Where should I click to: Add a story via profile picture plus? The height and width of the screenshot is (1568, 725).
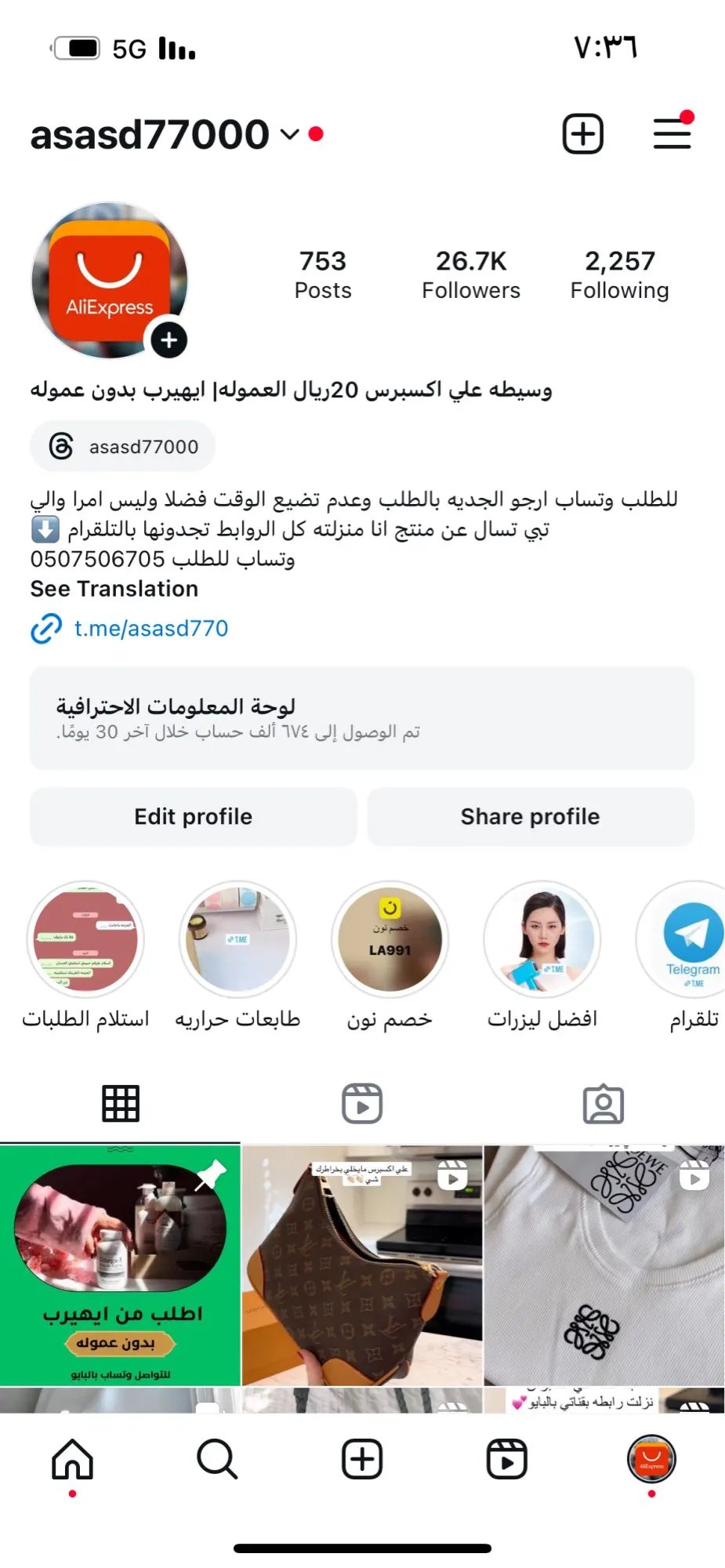tap(169, 340)
